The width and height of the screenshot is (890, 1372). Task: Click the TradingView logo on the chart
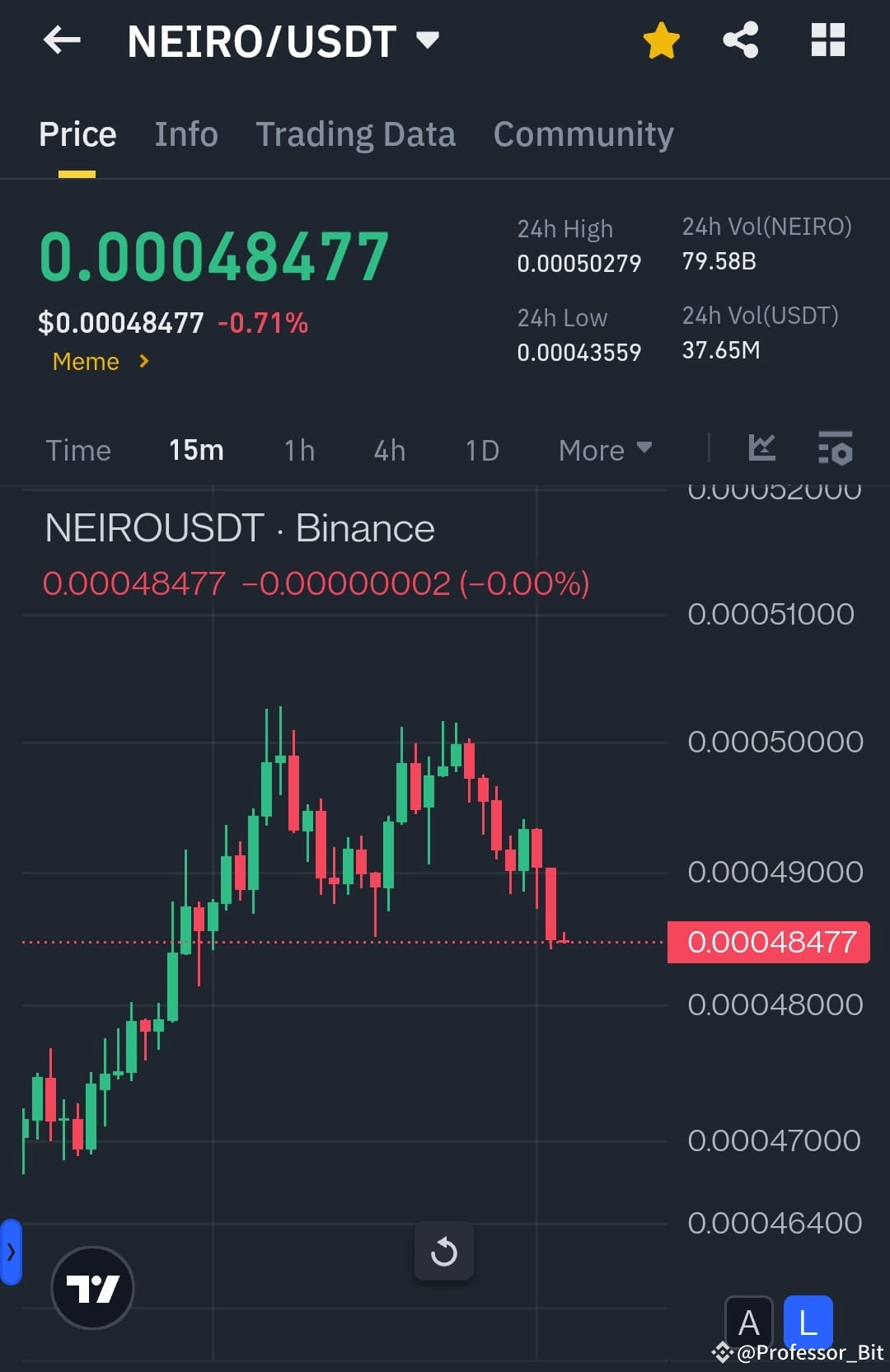[92, 1287]
